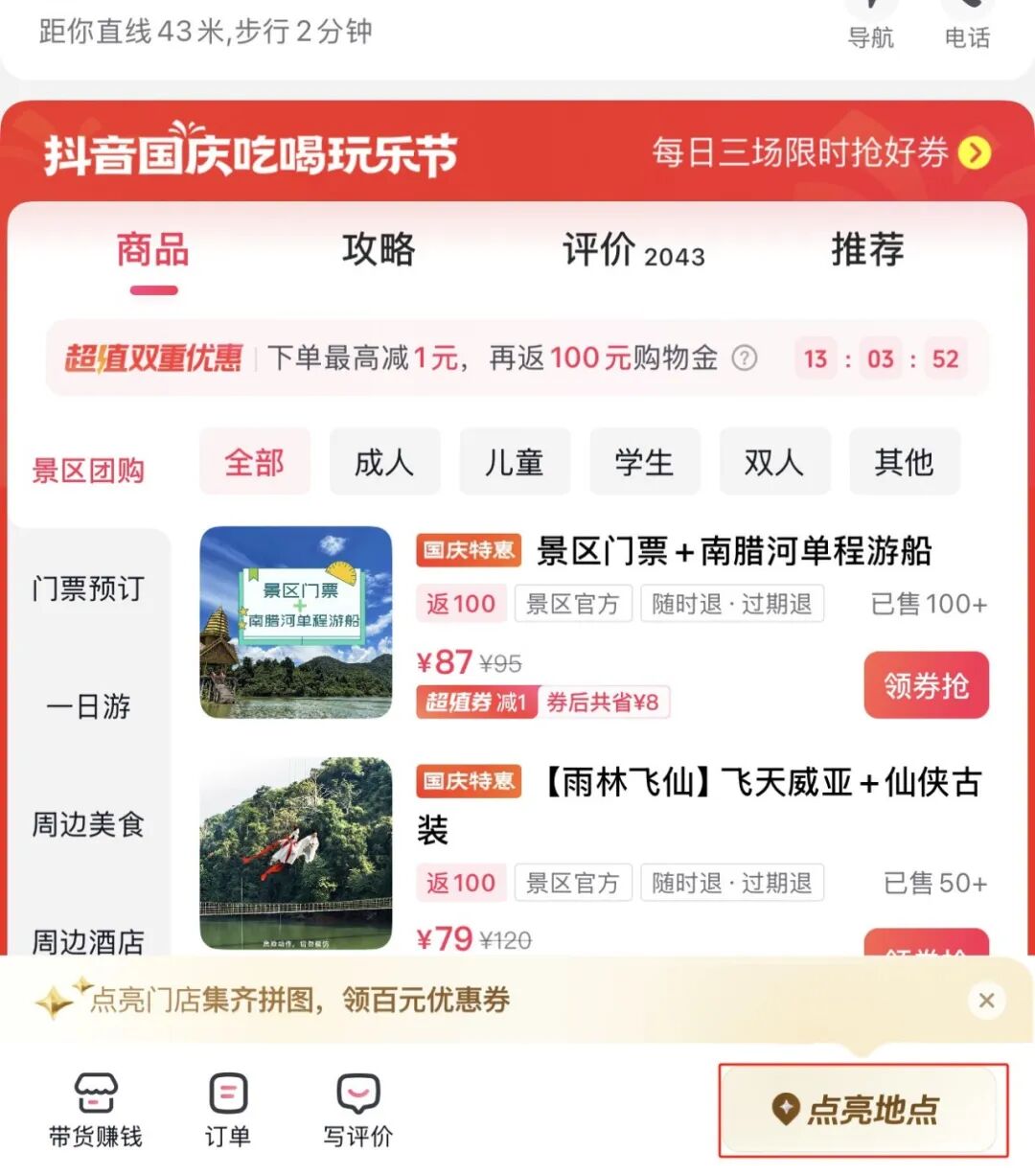Tap the 国庆特惠 badge on first product
This screenshot has height=1176, width=1035.
[x=467, y=550]
